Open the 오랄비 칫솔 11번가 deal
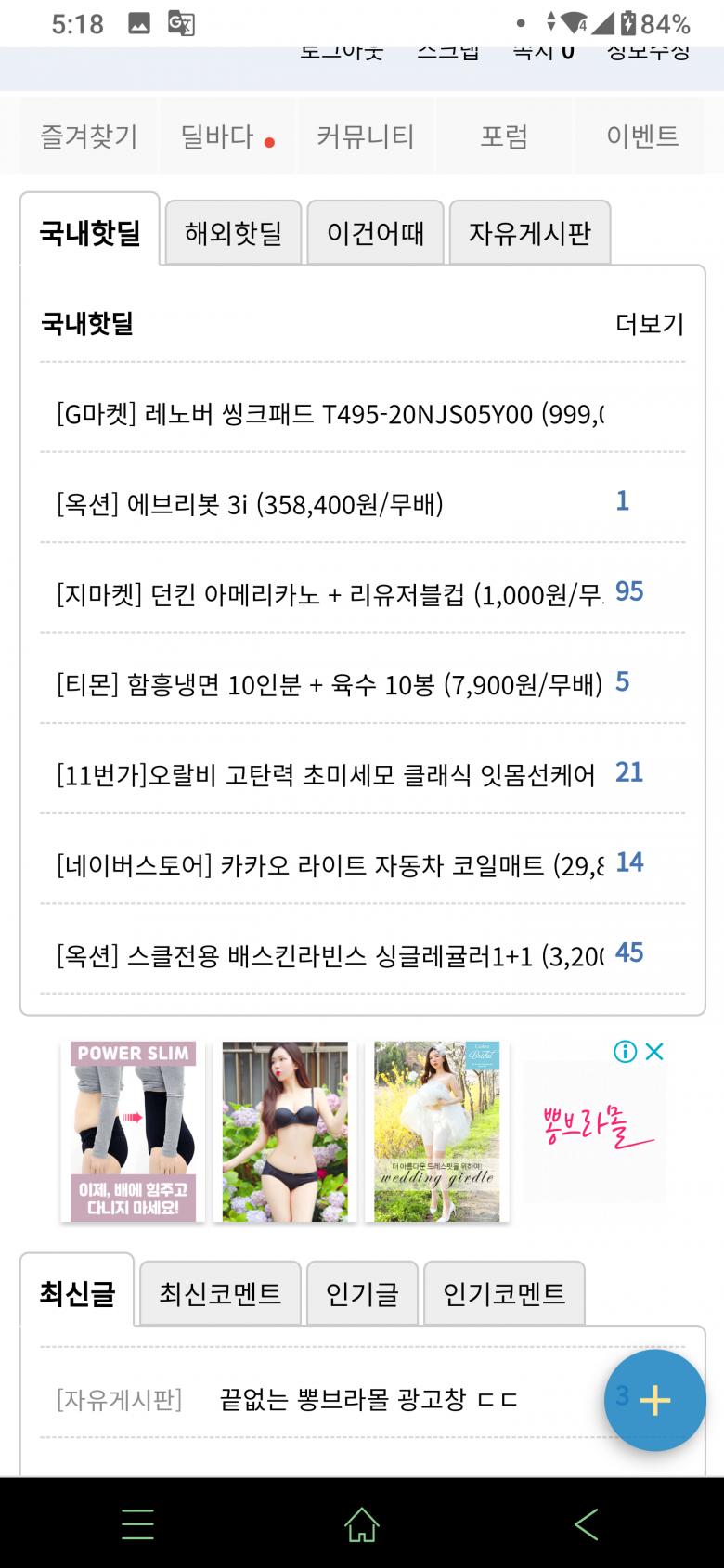 coord(327,774)
